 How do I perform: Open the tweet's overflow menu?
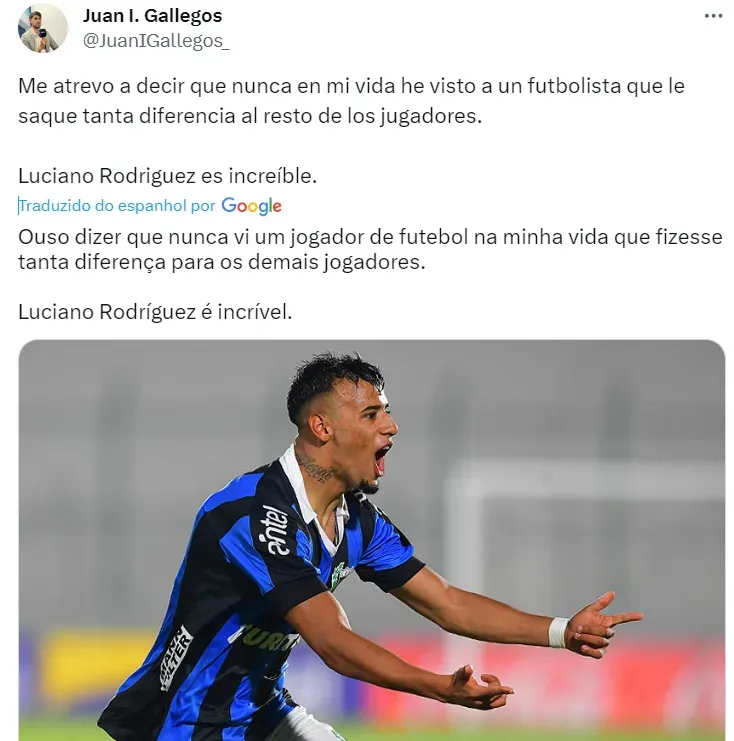click(712, 16)
